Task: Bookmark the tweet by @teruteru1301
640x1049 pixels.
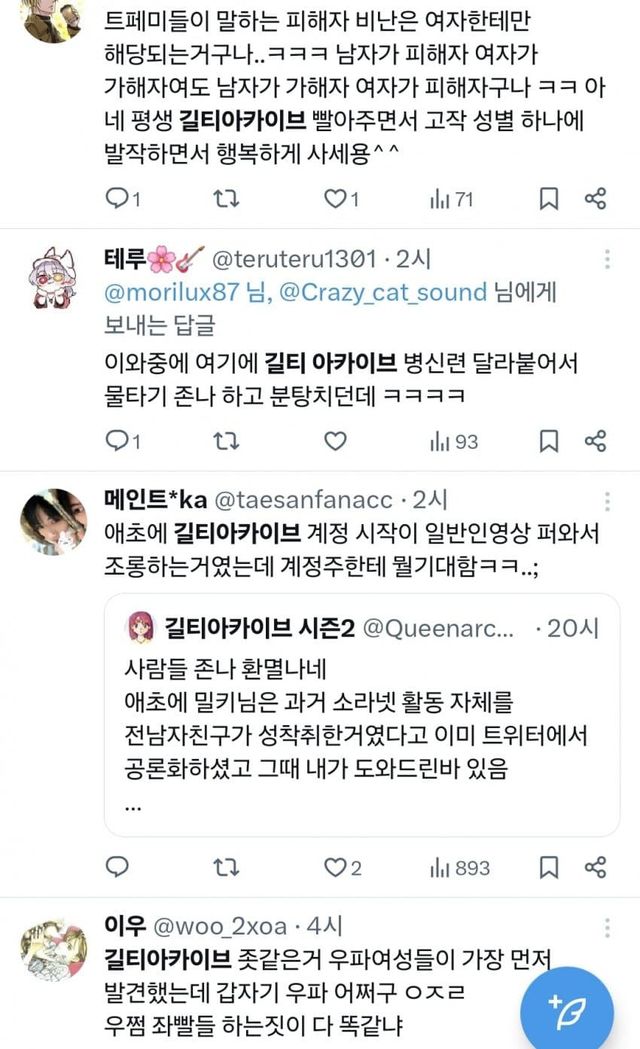Action: click(x=548, y=441)
